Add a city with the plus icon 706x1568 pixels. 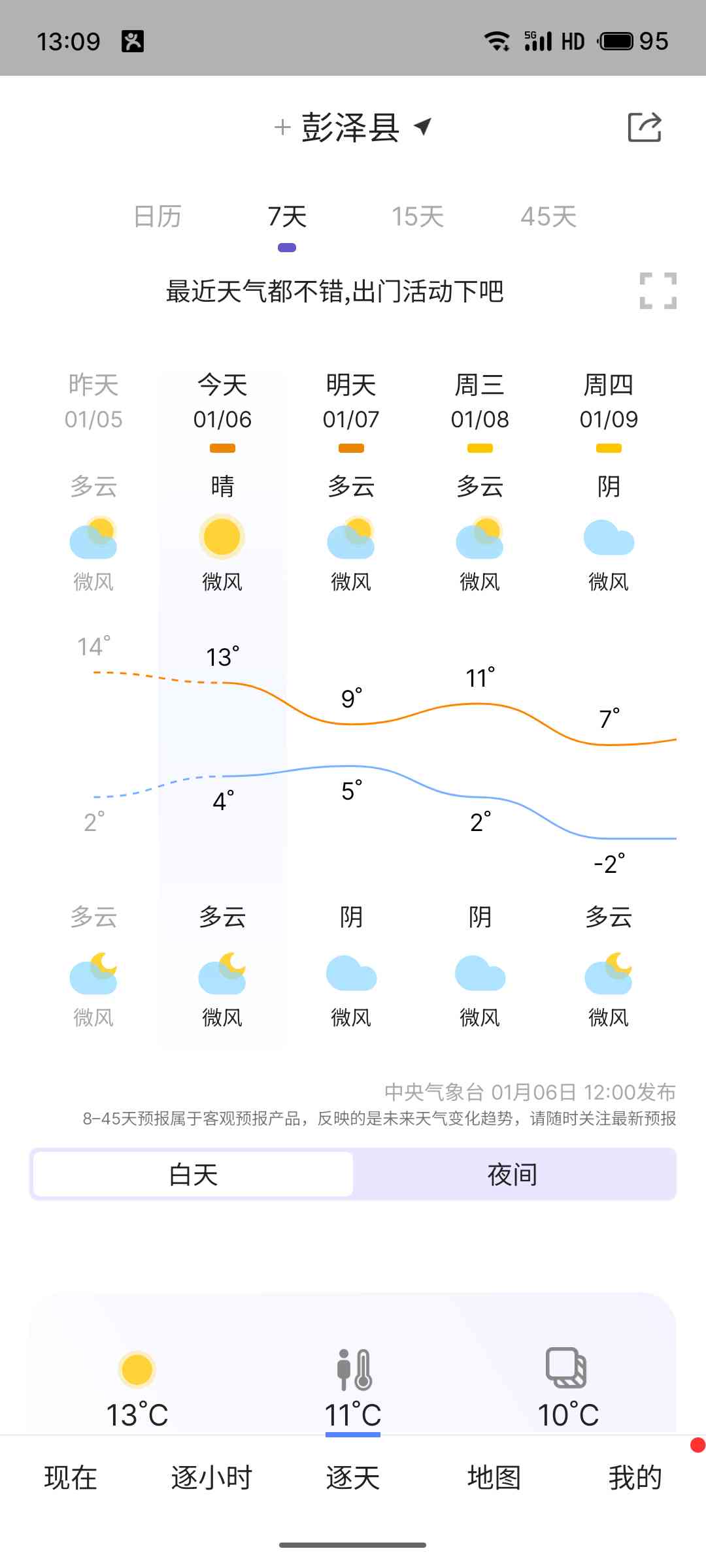(282, 127)
